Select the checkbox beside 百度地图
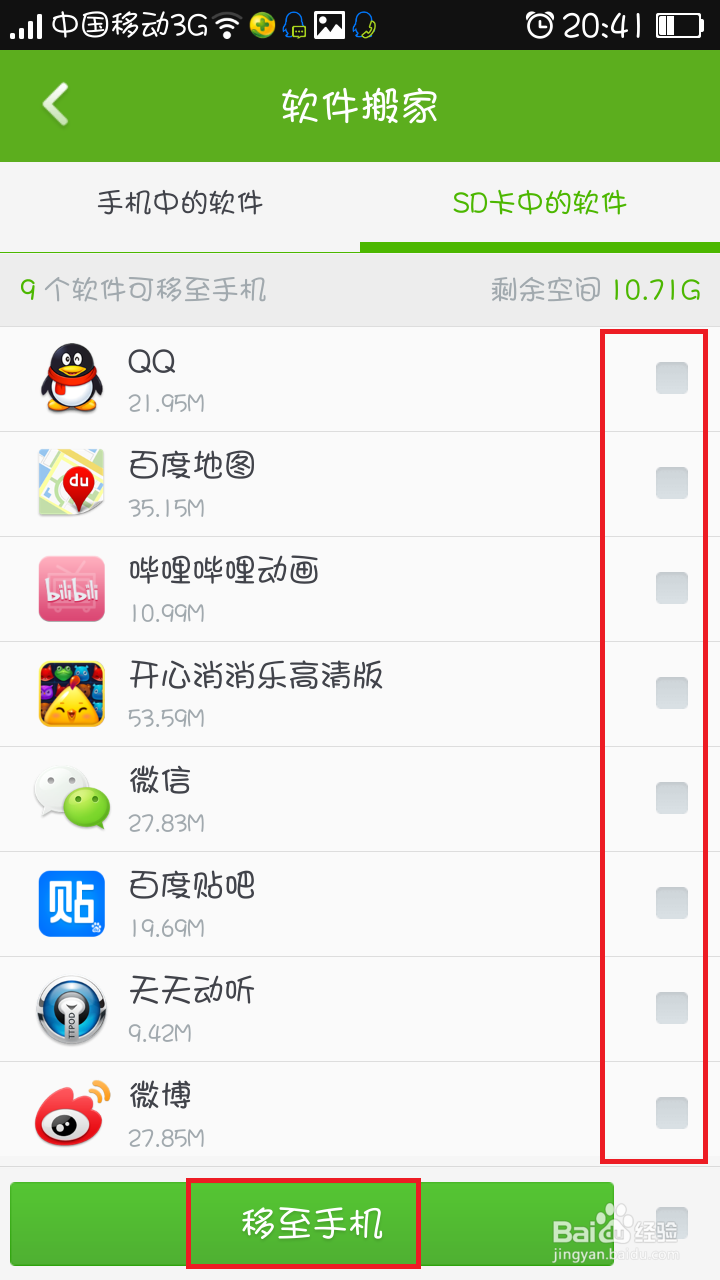 point(671,483)
